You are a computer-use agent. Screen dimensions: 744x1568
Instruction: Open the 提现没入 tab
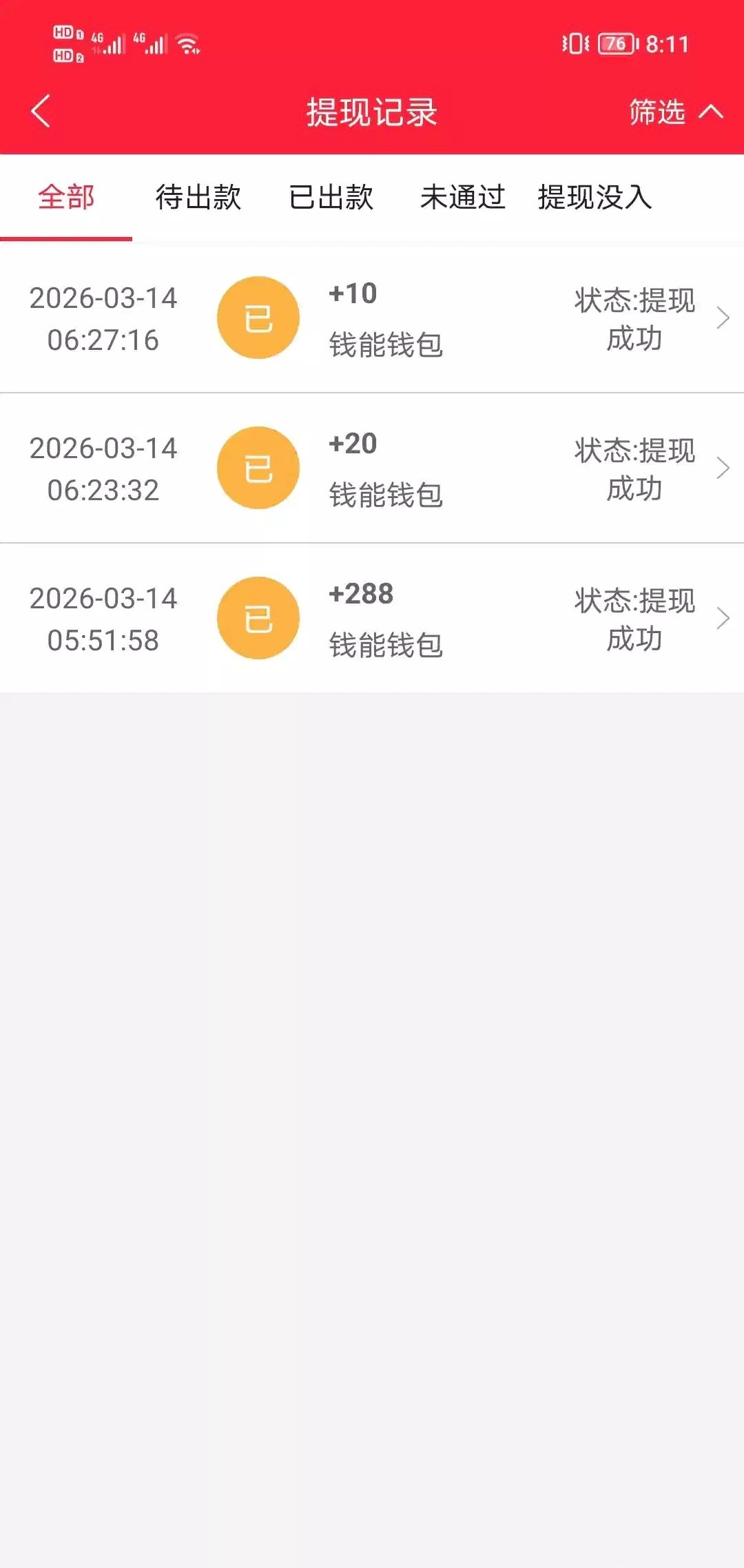pyautogui.click(x=595, y=198)
